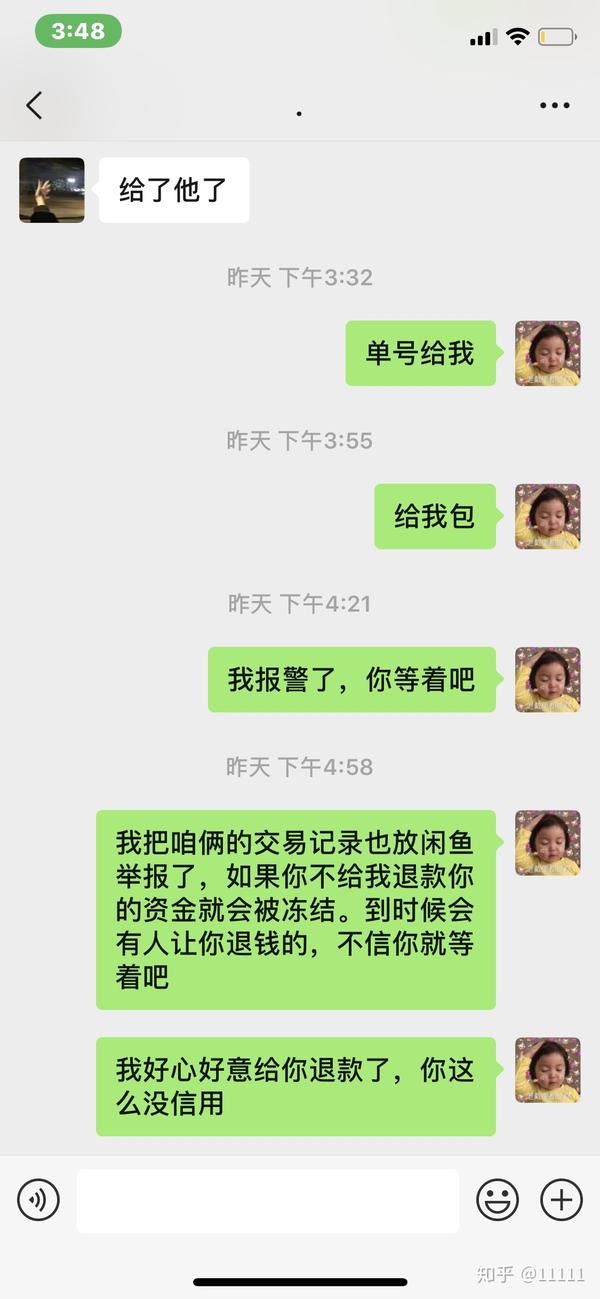Open the plus attachment menu
The width and height of the screenshot is (600, 1299).
click(561, 1199)
